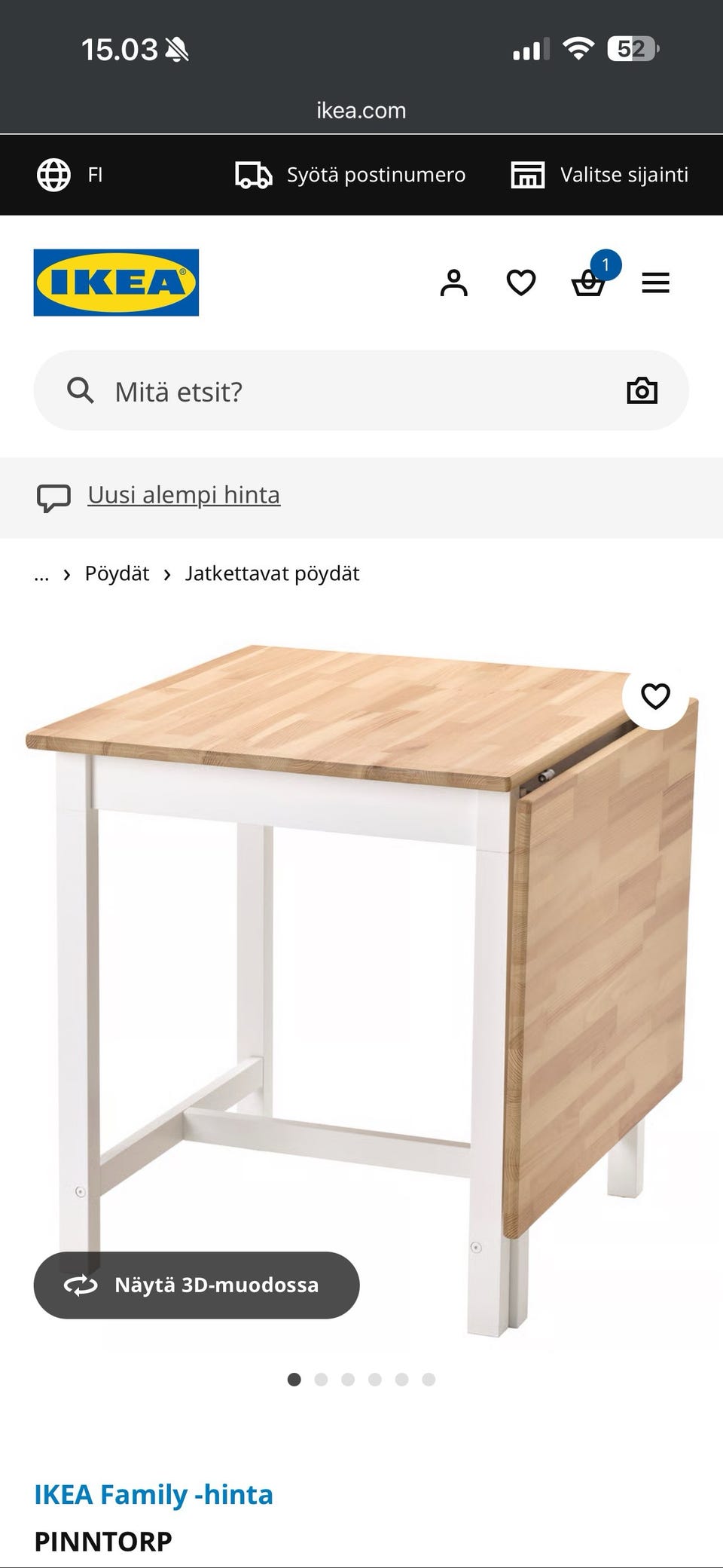Open the Jatkettavat pöydät category
Screen dimensions: 723x1568
tap(272, 573)
